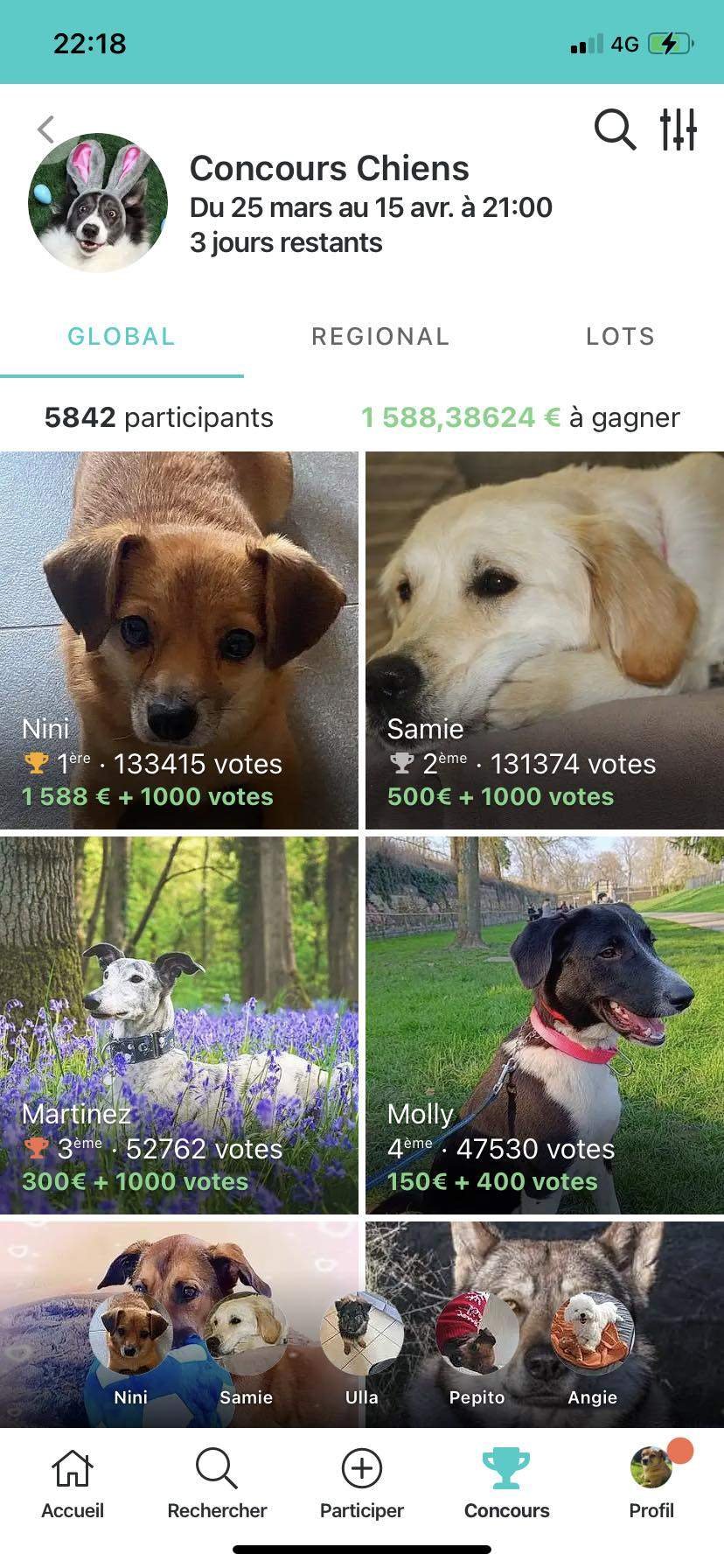The width and height of the screenshot is (724, 1568).
Task: Switch to the LOTS tab
Action: pyautogui.click(x=620, y=337)
